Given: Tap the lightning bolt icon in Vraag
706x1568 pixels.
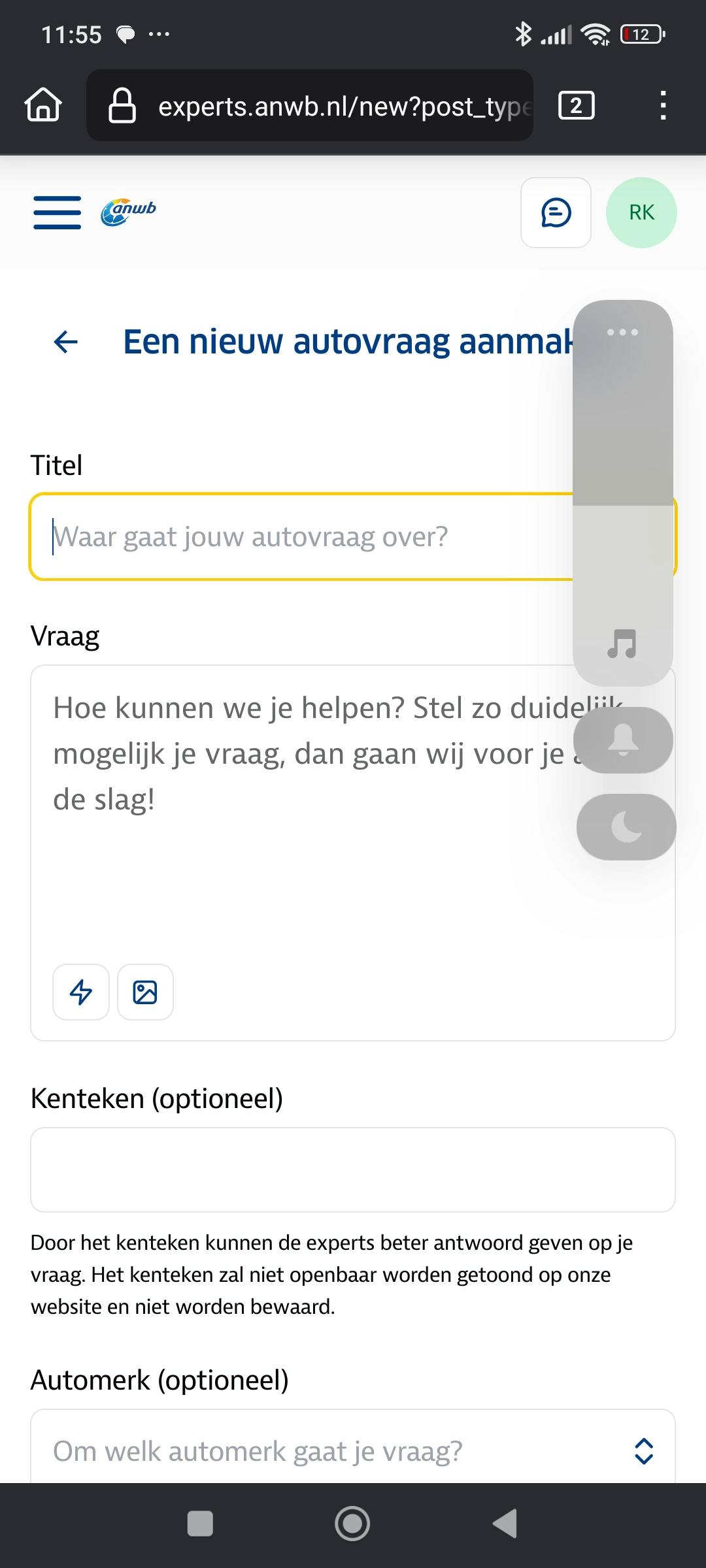Looking at the screenshot, I should (81, 992).
